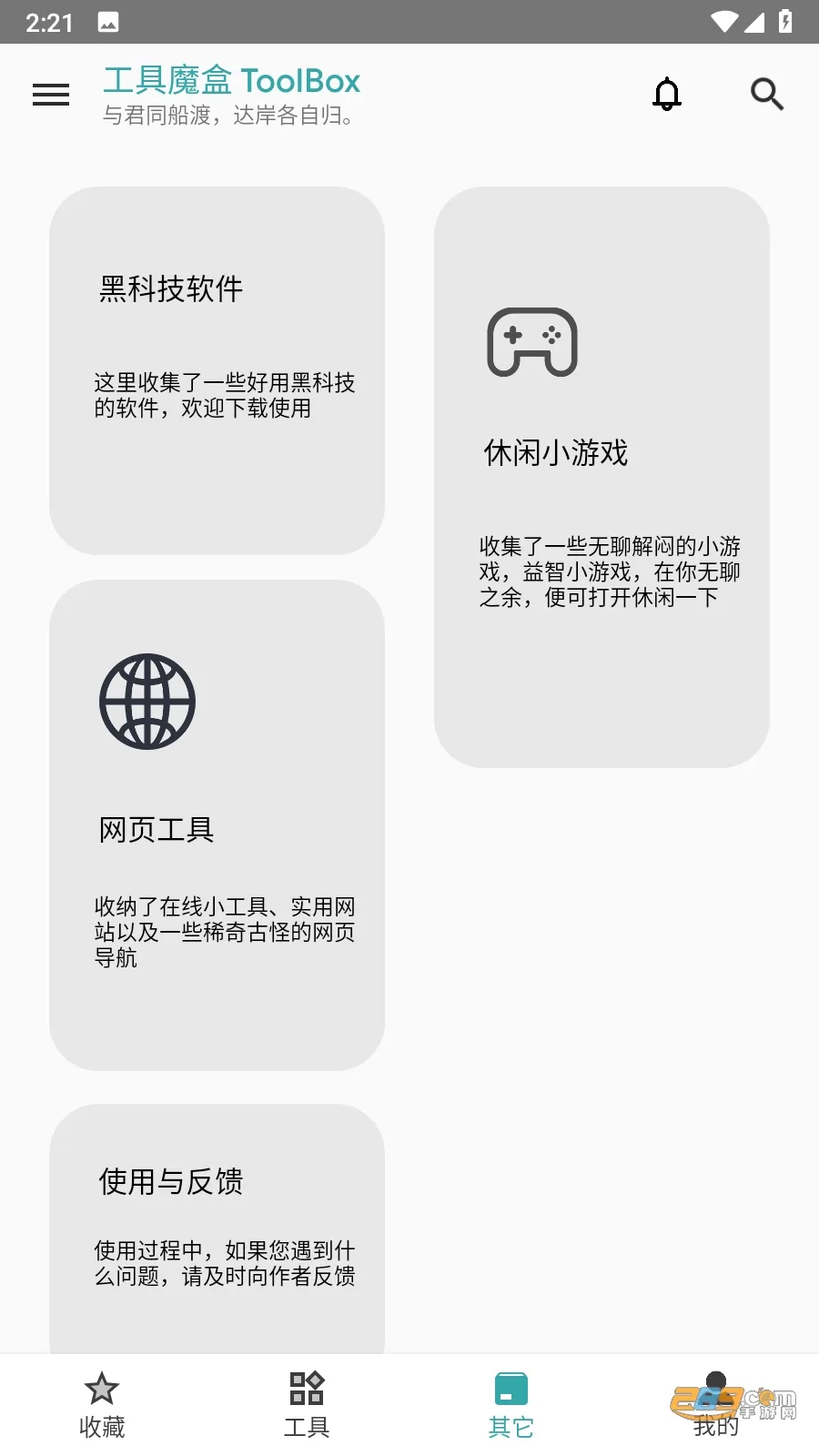819x1456 pixels.
Task: Tap the picture icon in the status bar
Action: click(x=109, y=22)
